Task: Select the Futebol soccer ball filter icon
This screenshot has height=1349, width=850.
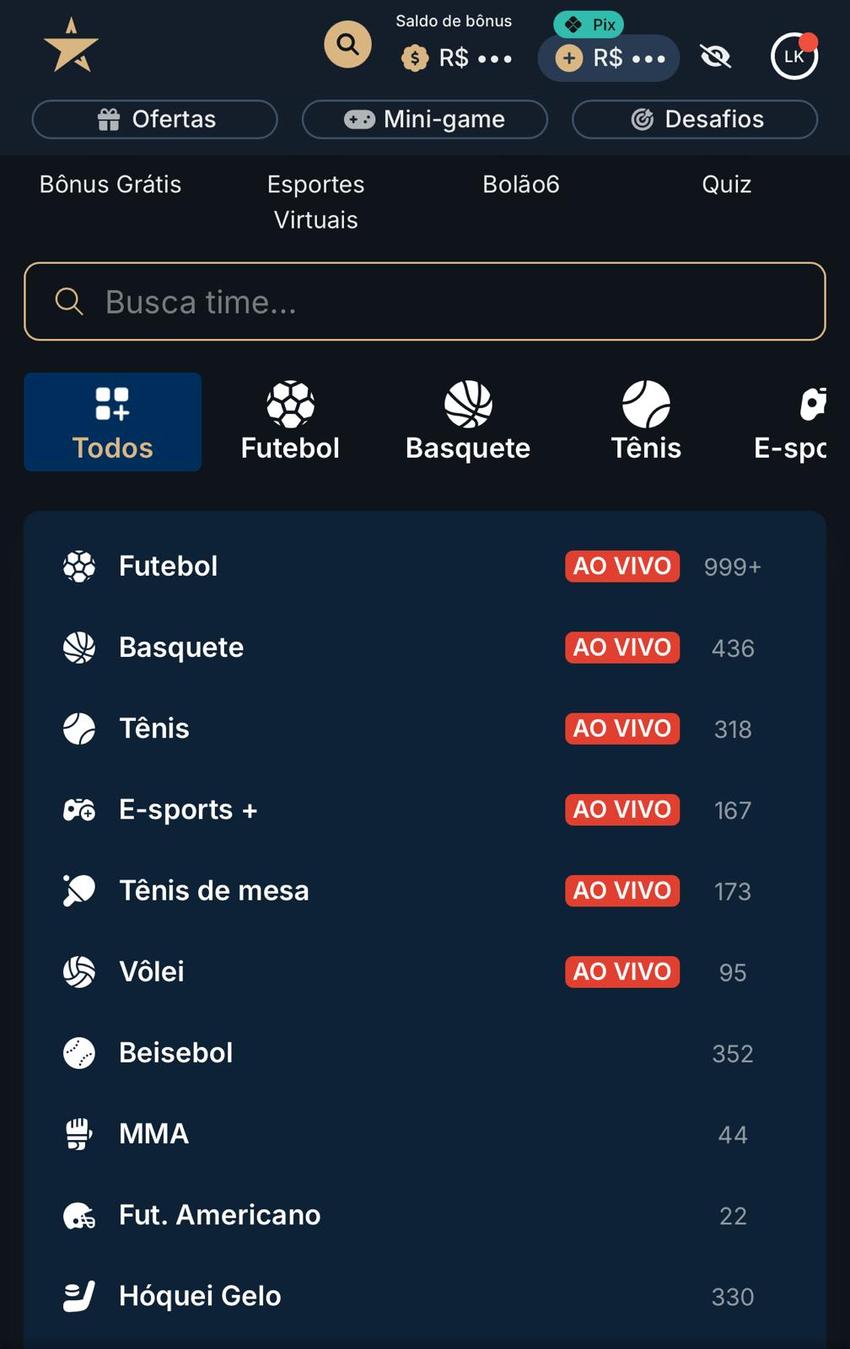Action: (x=289, y=404)
